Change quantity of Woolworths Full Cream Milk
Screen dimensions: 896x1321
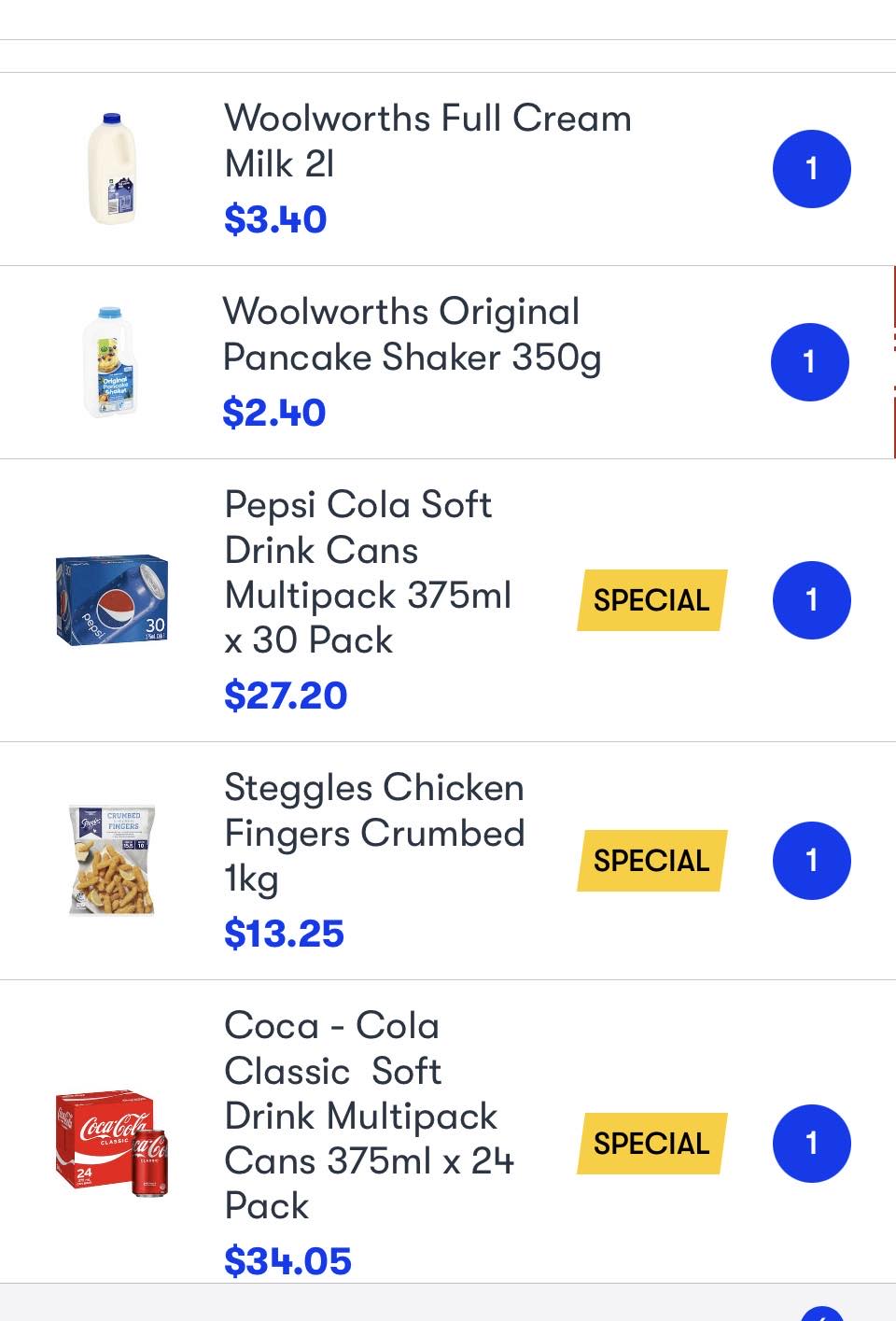pos(811,169)
